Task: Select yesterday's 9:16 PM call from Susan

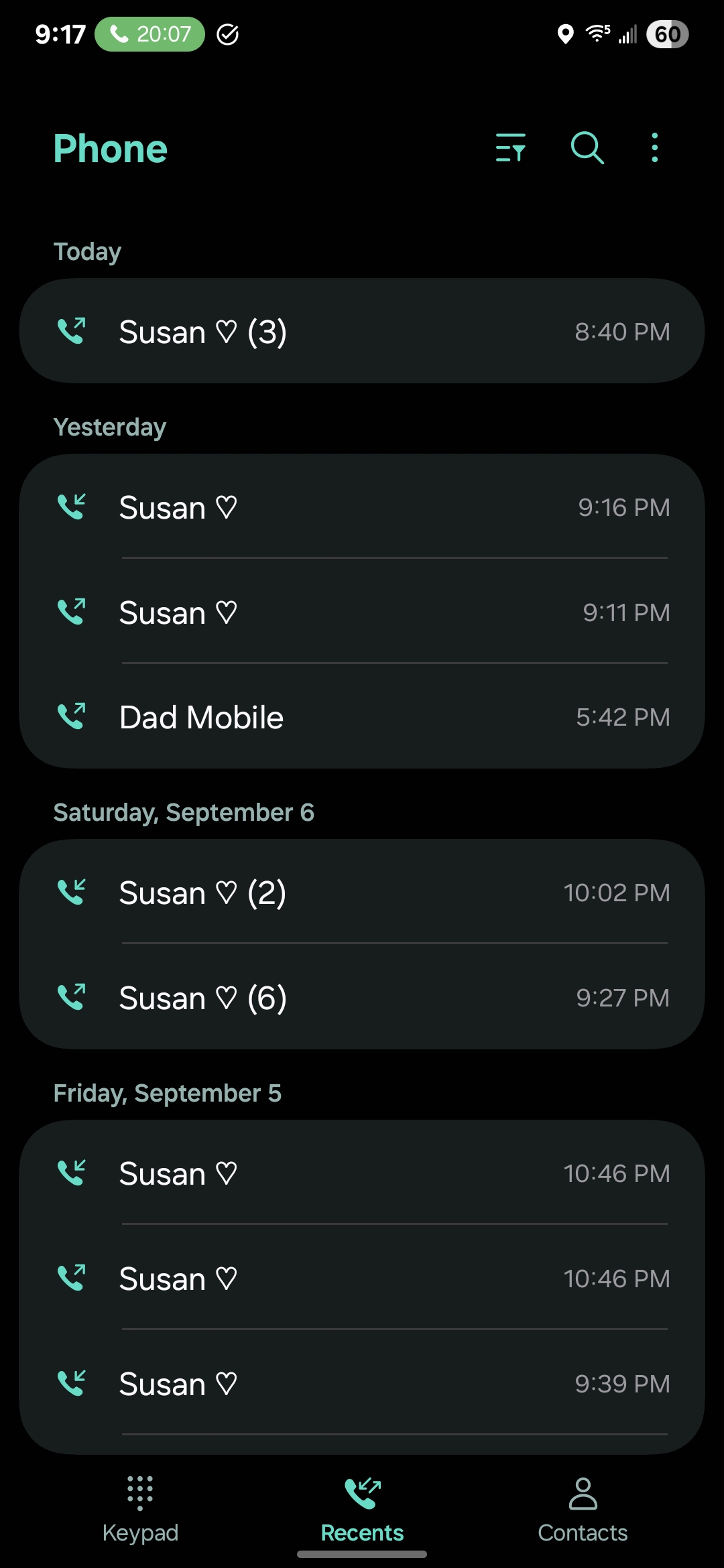Action: coord(362,507)
